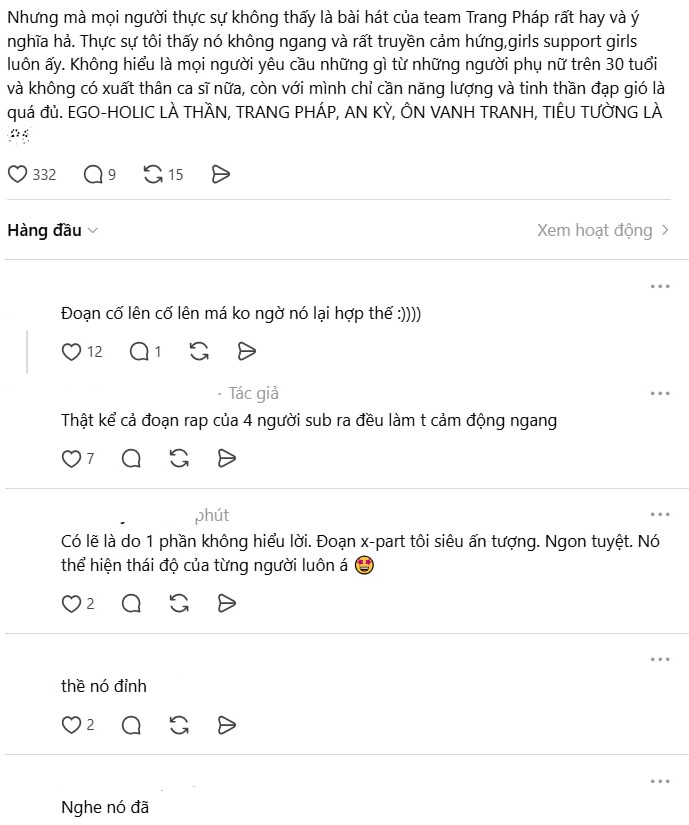Open Xem hoạt động link
This screenshot has width=689, height=825.
pos(603,230)
